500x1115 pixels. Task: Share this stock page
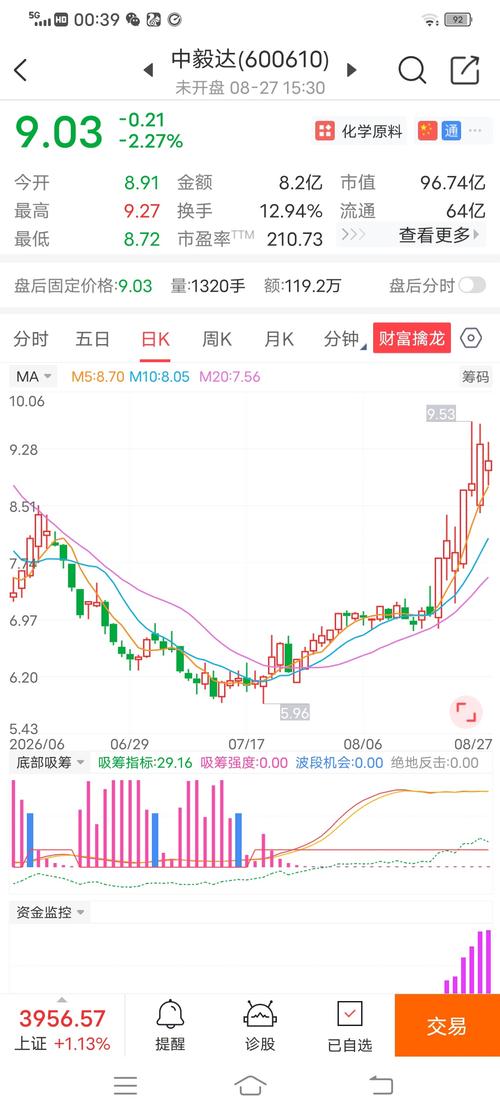[465, 70]
